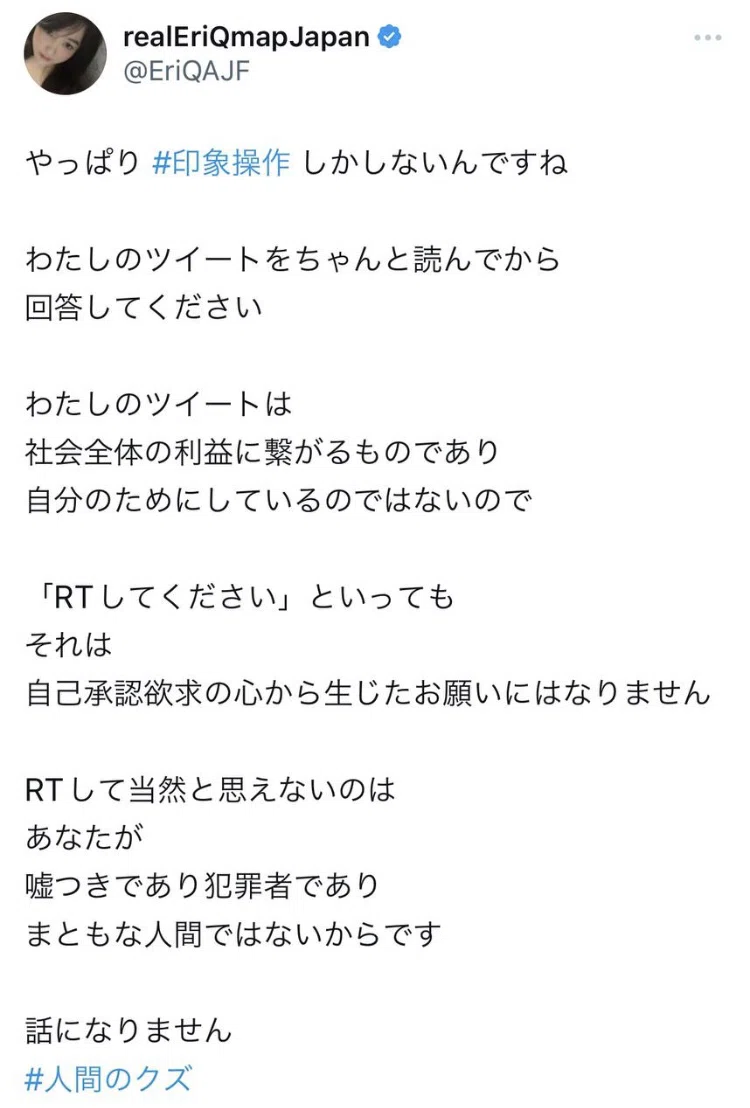The height and width of the screenshot is (1108, 750).
Task: Open the hashtag #人間のクズ
Action: pyautogui.click(x=108, y=1079)
